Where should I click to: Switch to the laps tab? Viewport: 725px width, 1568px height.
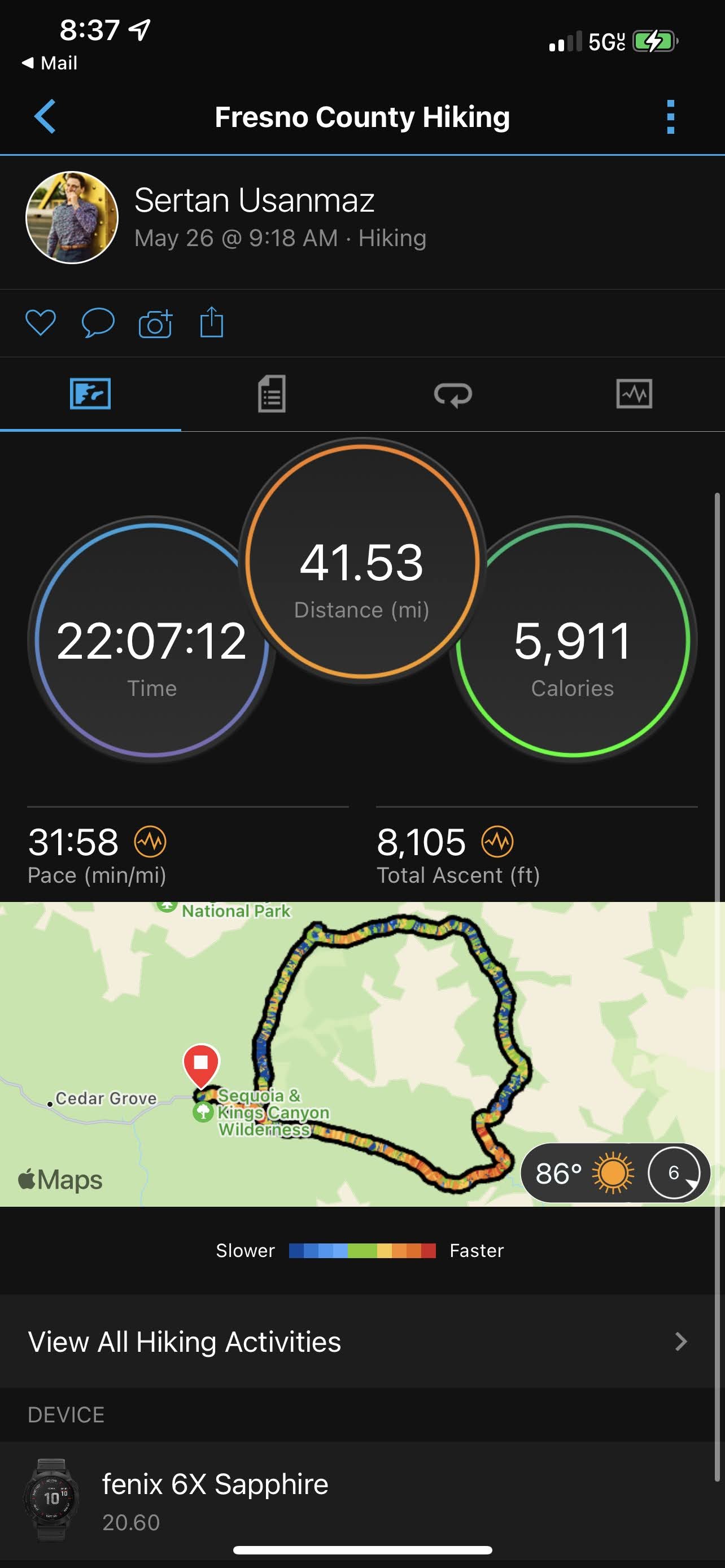[x=452, y=395]
